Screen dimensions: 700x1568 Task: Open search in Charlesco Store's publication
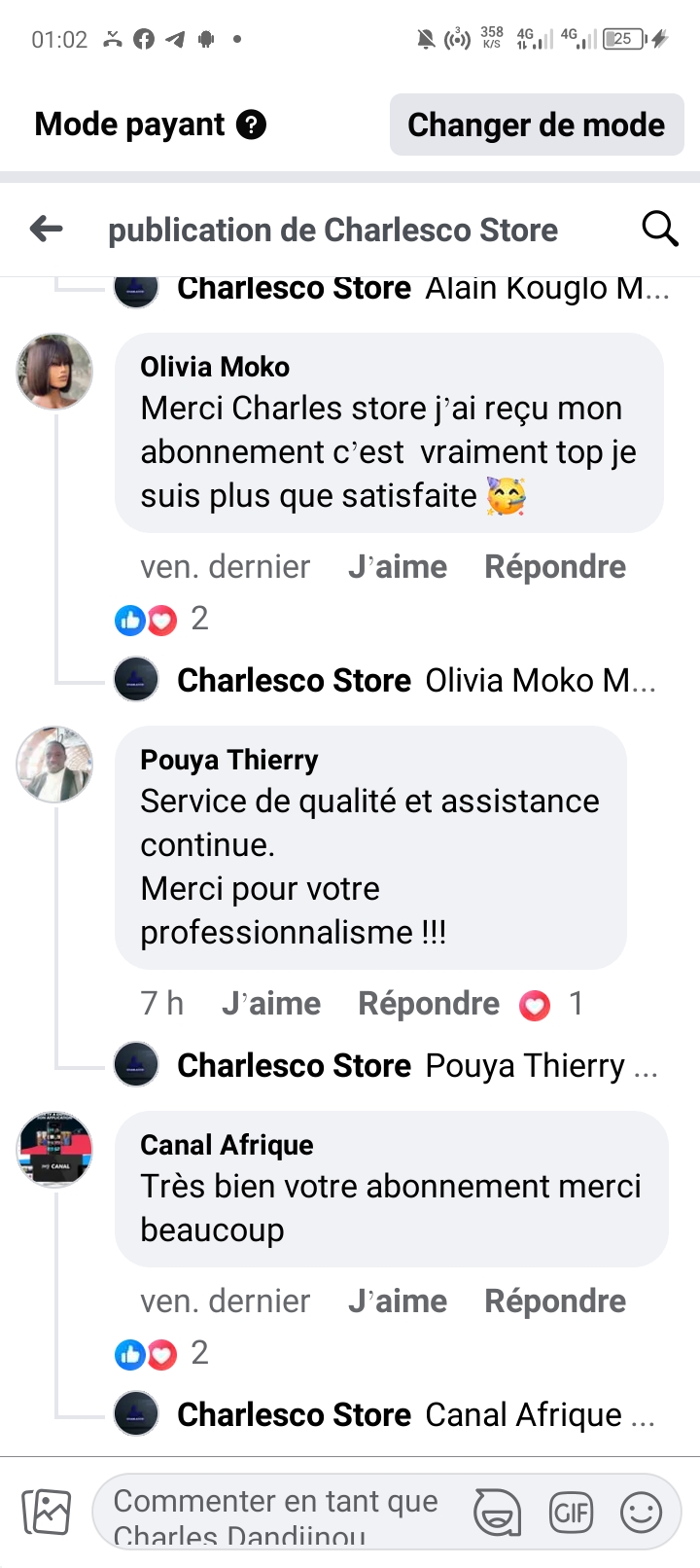(659, 230)
